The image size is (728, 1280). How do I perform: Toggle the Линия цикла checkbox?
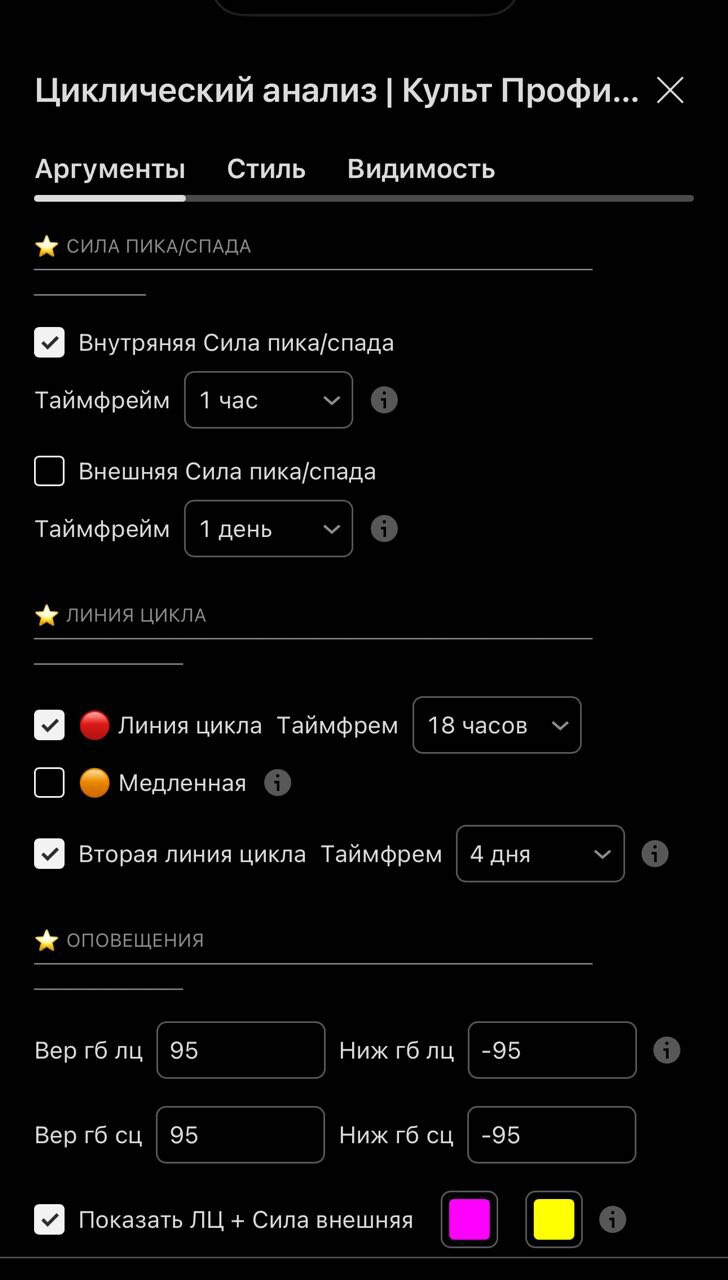49,725
